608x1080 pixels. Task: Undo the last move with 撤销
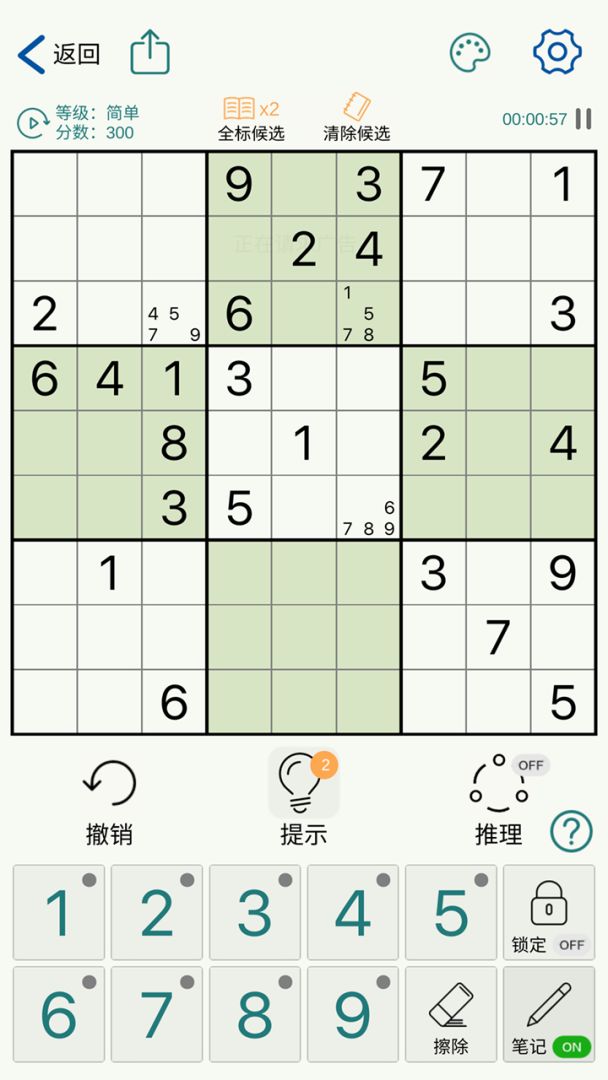point(109,802)
